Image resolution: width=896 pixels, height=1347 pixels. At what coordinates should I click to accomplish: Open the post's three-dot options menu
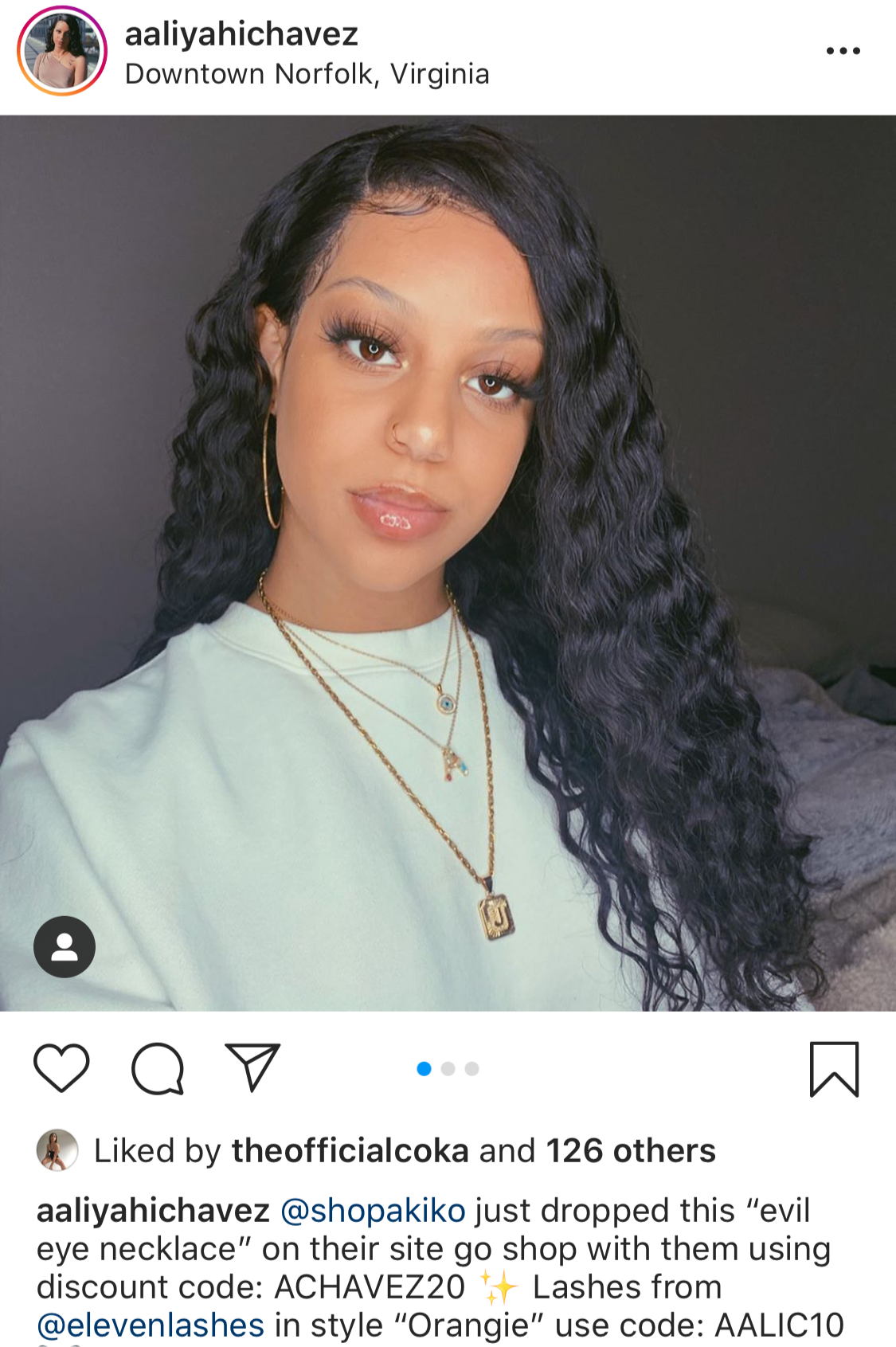tap(843, 51)
